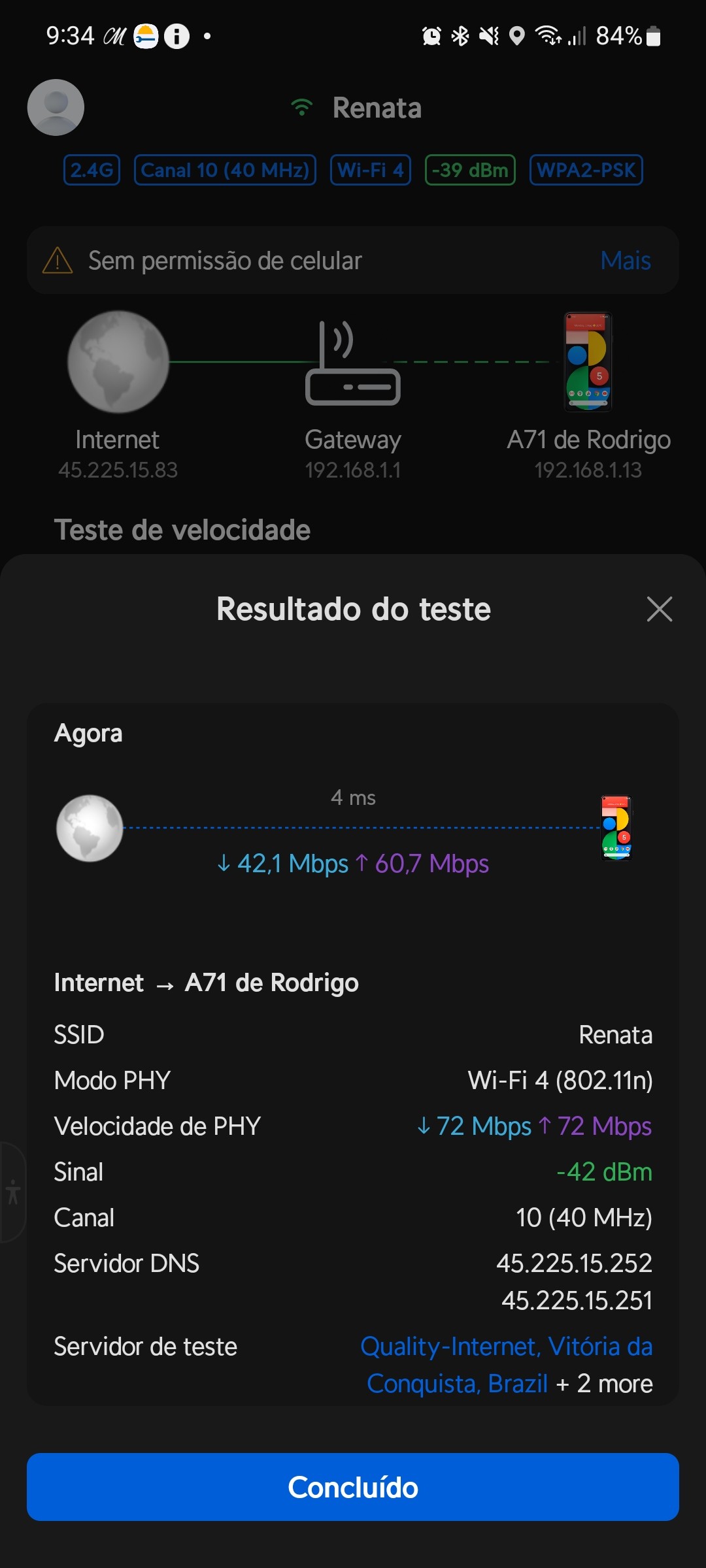Tap the Concluído button
This screenshot has width=706, height=1568.
(353, 1487)
